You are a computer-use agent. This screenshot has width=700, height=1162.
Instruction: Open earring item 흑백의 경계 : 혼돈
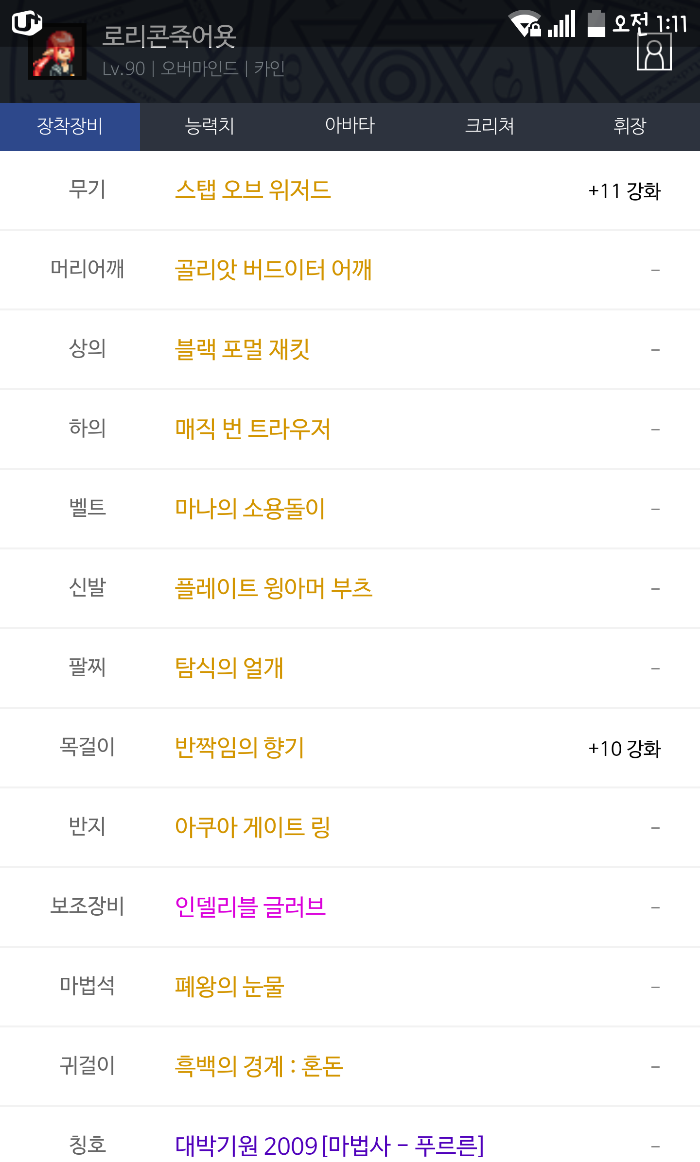tap(259, 1066)
